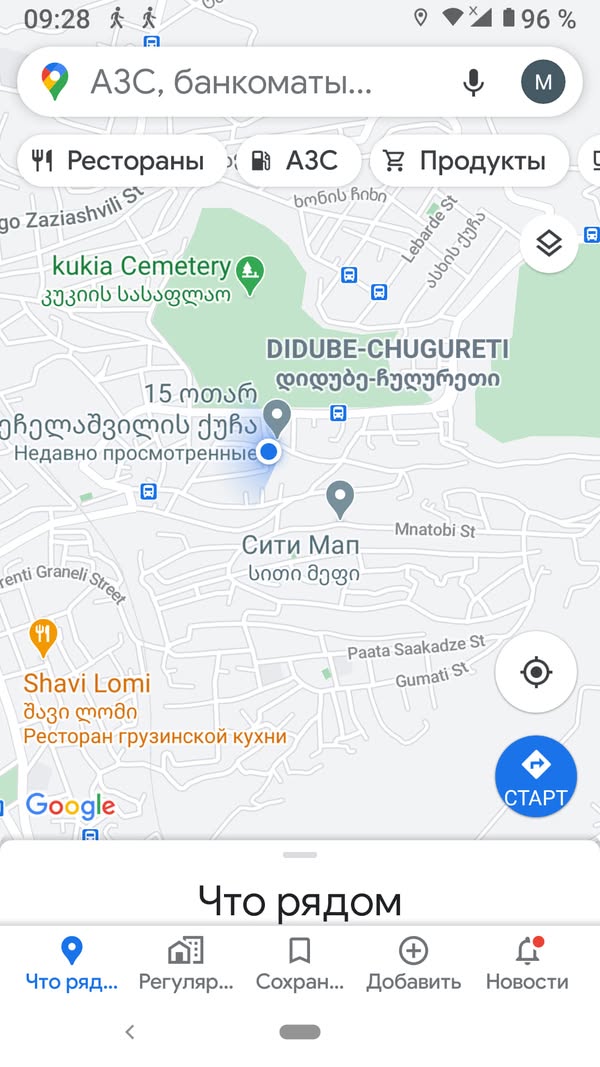Open the account avatar marked M
Image resolution: width=600 pixels, height=1067 pixels.
point(543,82)
